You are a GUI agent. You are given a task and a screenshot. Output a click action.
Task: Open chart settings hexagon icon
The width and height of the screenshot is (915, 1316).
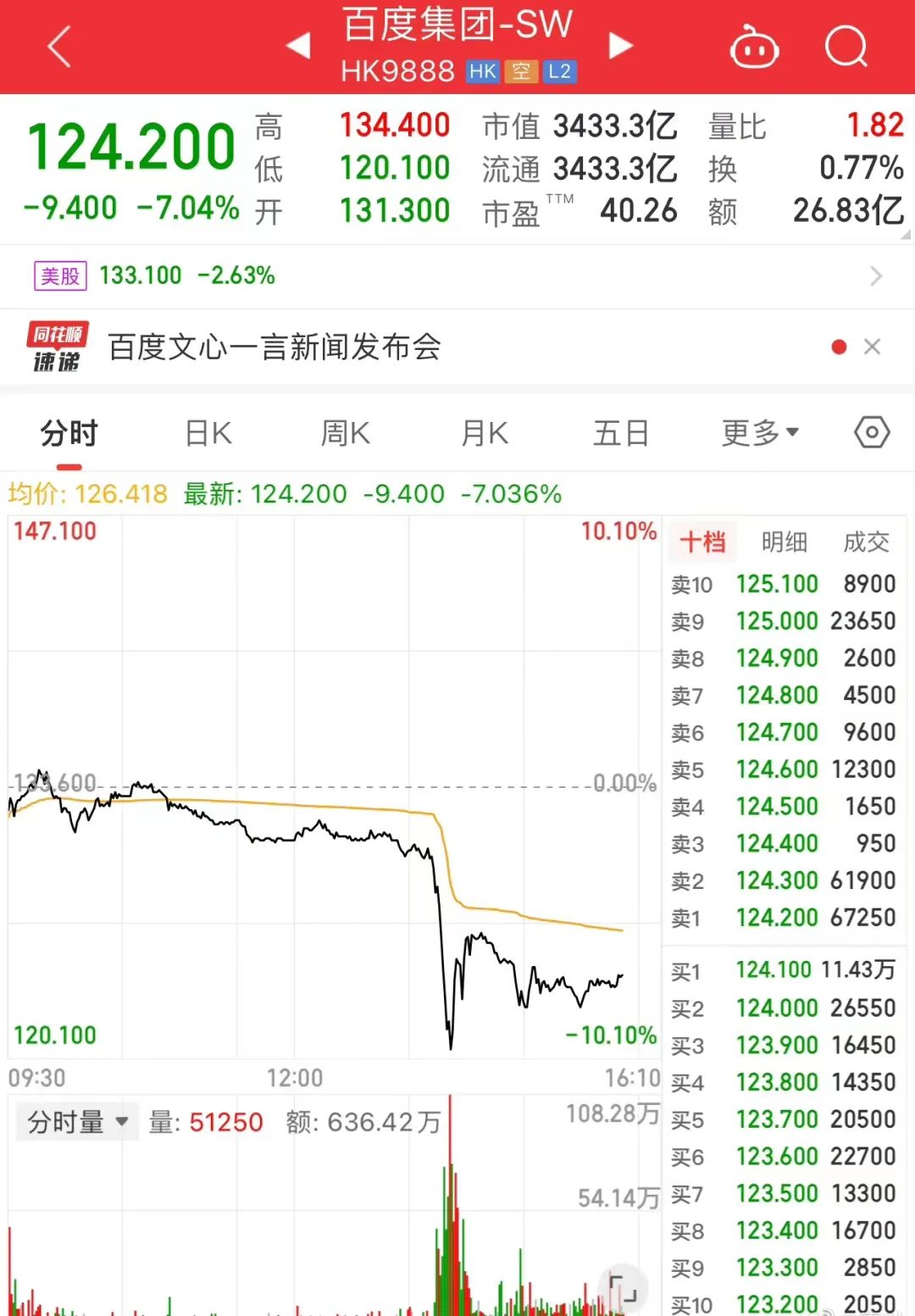[x=872, y=432]
